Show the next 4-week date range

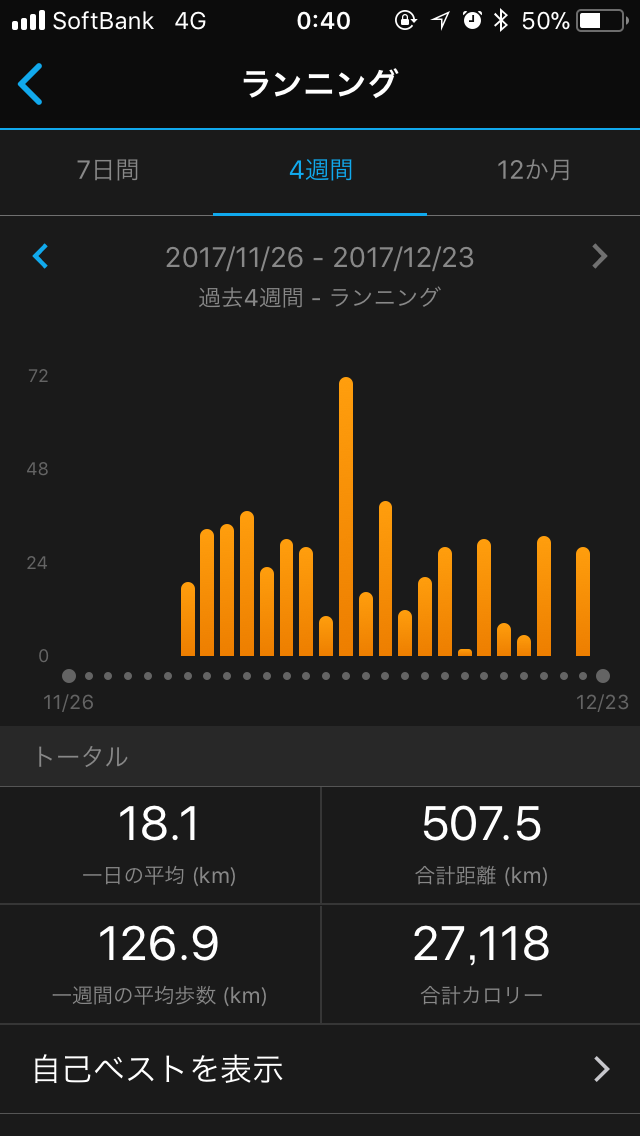click(x=599, y=257)
